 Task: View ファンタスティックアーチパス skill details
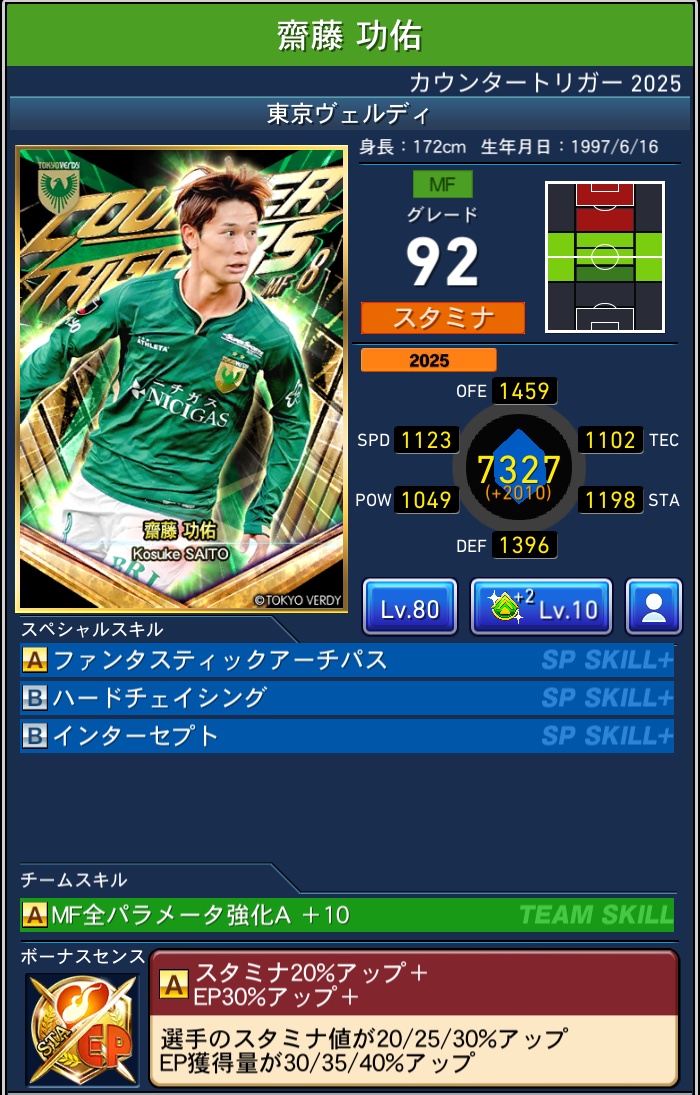[x=346, y=660]
